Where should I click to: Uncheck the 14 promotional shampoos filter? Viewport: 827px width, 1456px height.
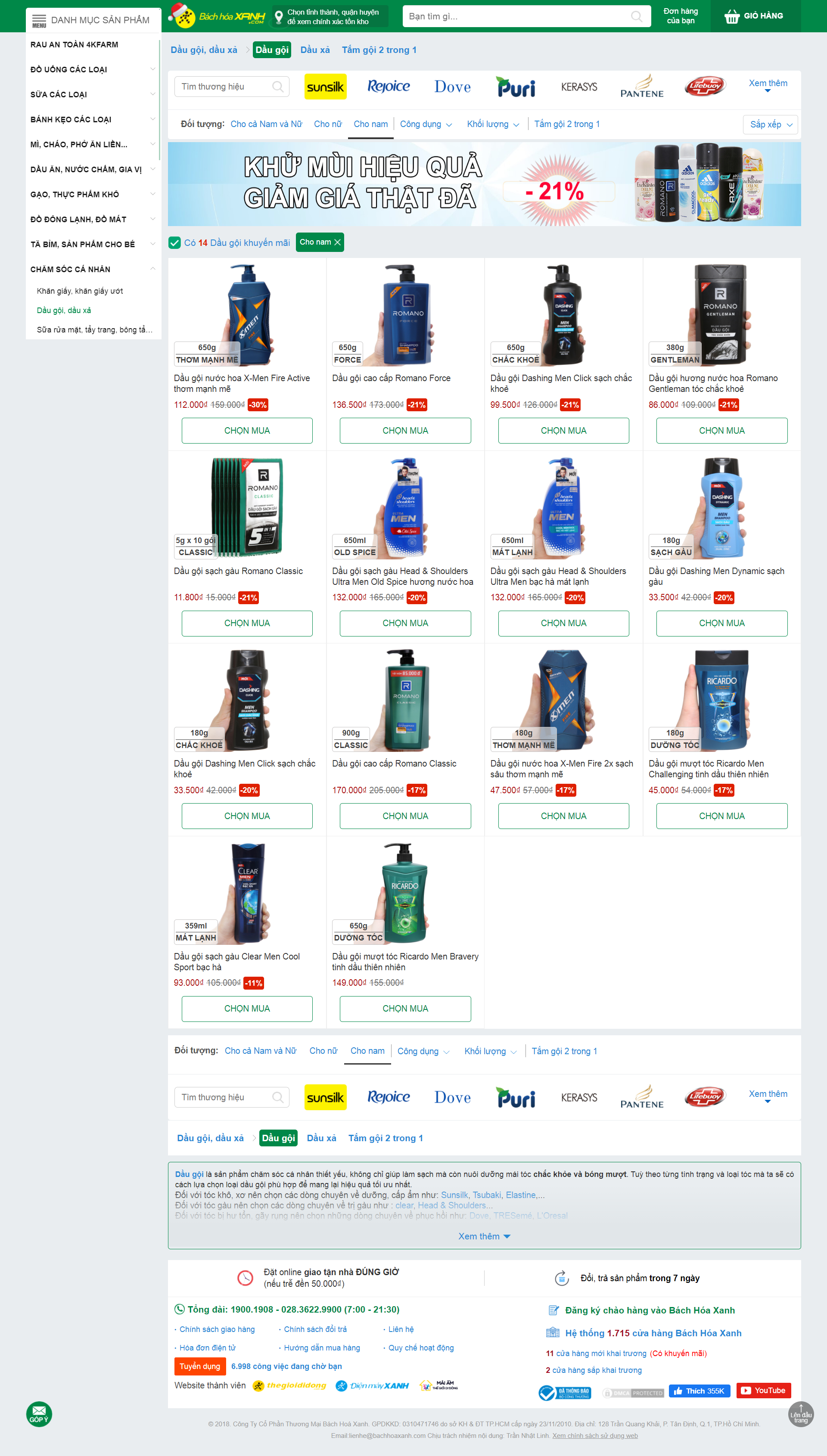174,242
